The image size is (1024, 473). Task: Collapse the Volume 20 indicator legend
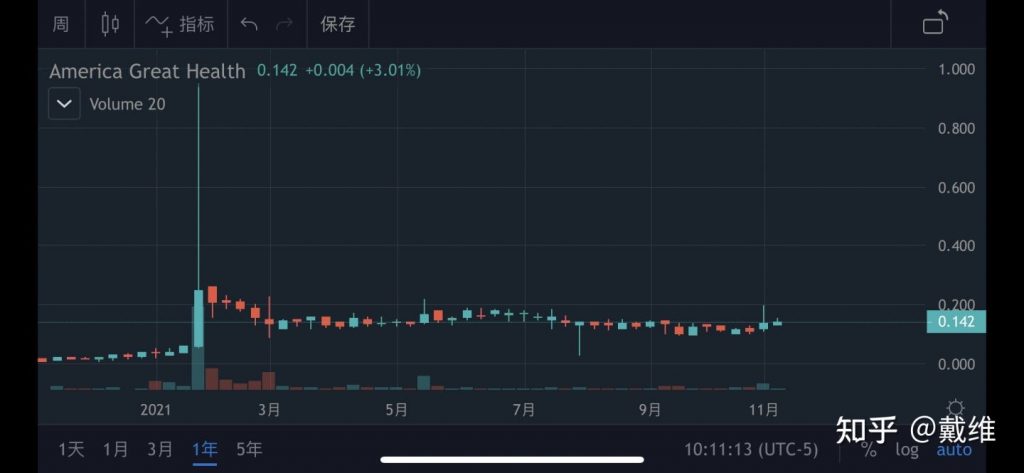(x=64, y=103)
